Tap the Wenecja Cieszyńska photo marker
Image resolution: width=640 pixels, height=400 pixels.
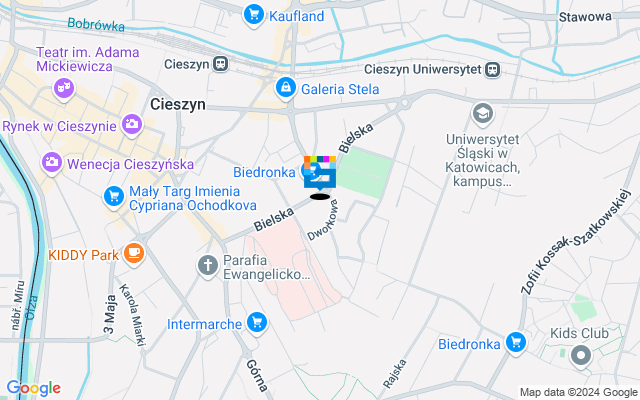coord(51,161)
